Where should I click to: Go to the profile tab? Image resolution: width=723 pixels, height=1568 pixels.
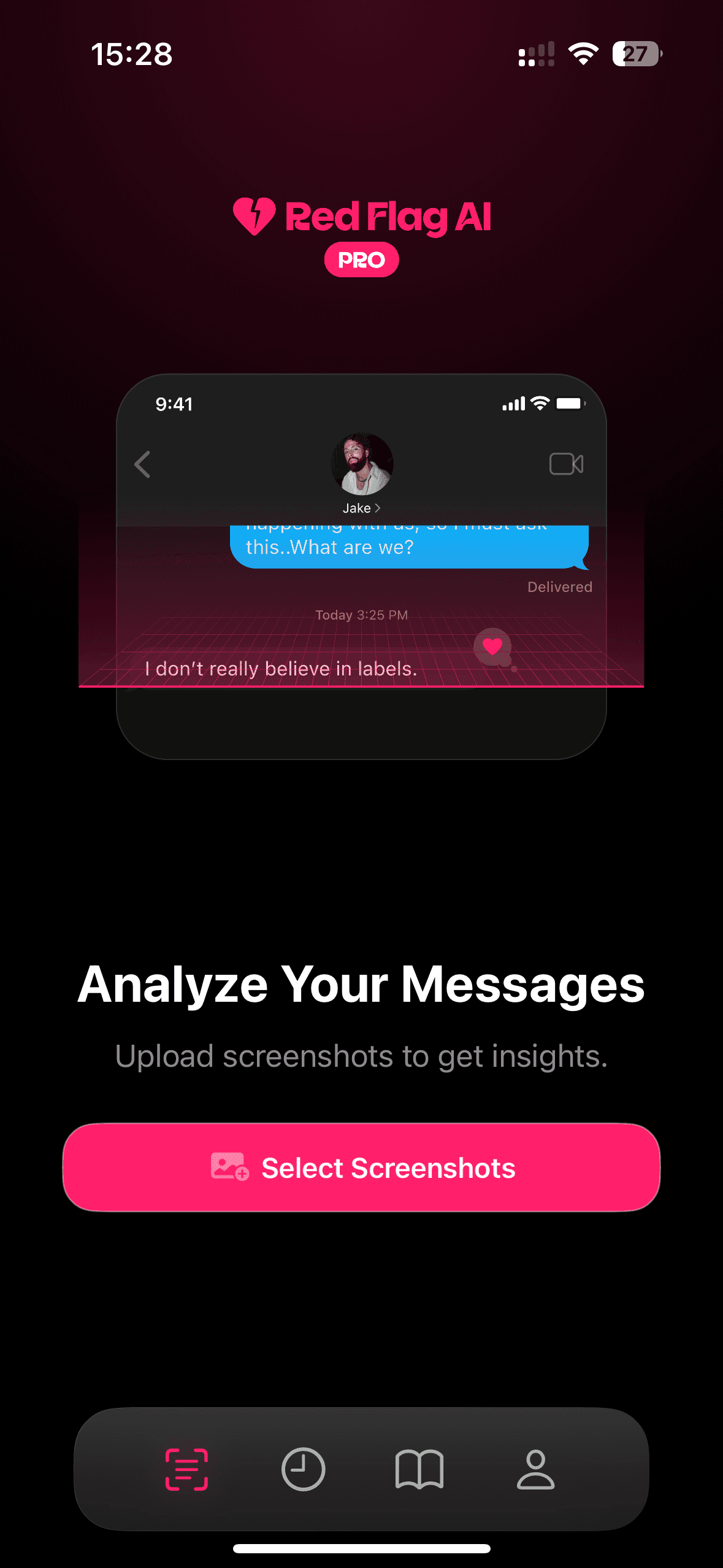[535, 1469]
